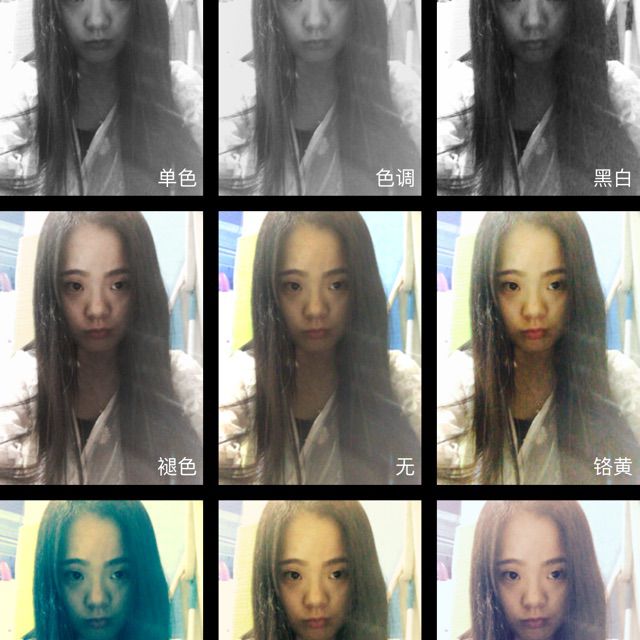The image size is (640, 640).
Task: Pick the 褪色 filter preview
Action: tap(100, 347)
